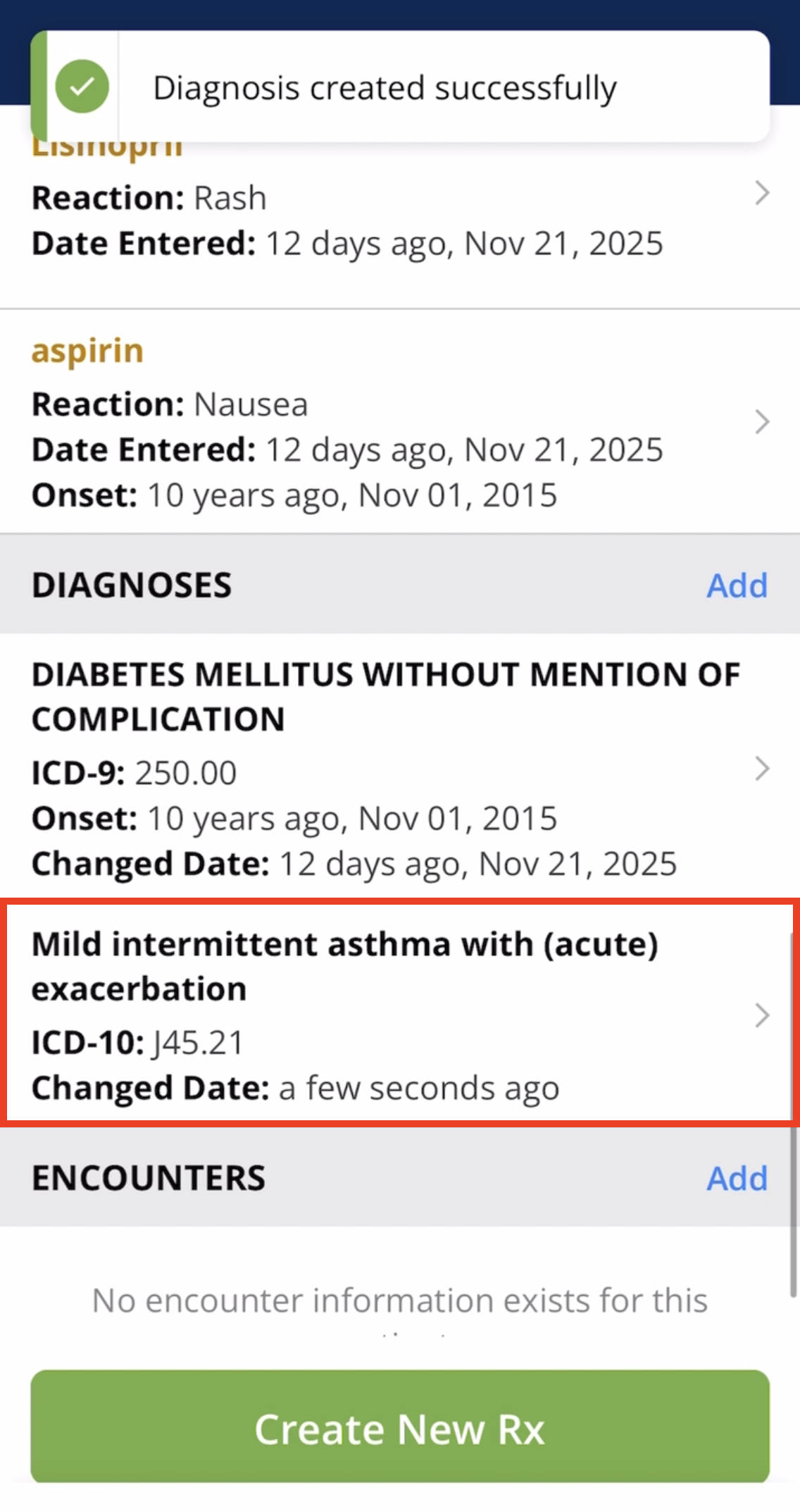Click the Changed Date a few seconds ago text
This screenshot has height=1512, width=800.
pyautogui.click(x=296, y=1087)
